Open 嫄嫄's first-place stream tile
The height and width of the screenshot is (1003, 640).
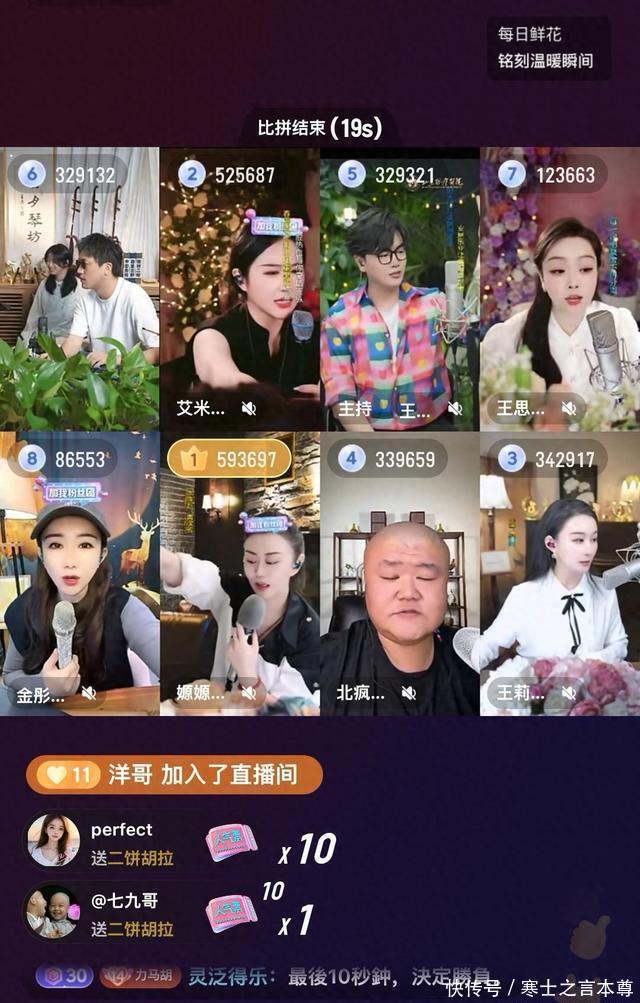[x=240, y=575]
